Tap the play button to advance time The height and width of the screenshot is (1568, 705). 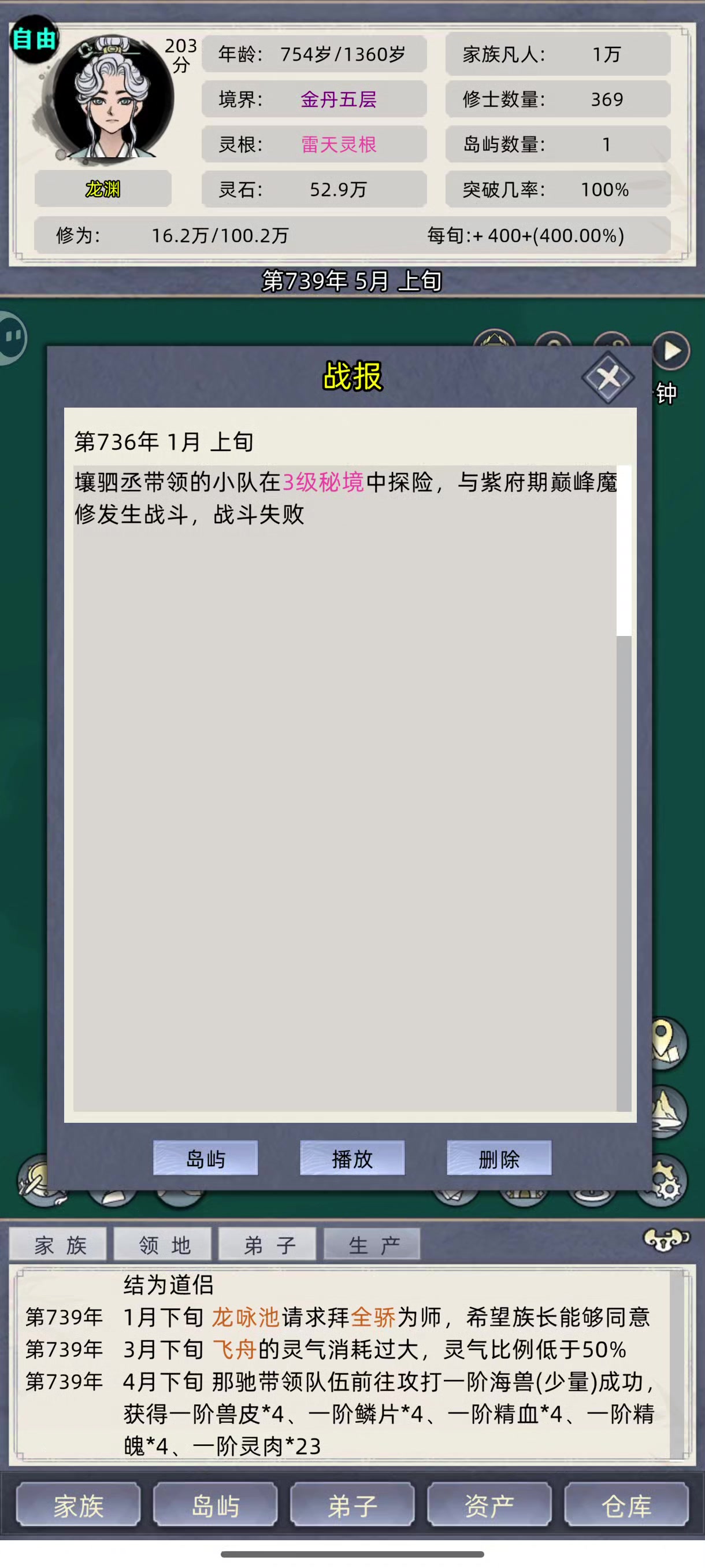(671, 351)
